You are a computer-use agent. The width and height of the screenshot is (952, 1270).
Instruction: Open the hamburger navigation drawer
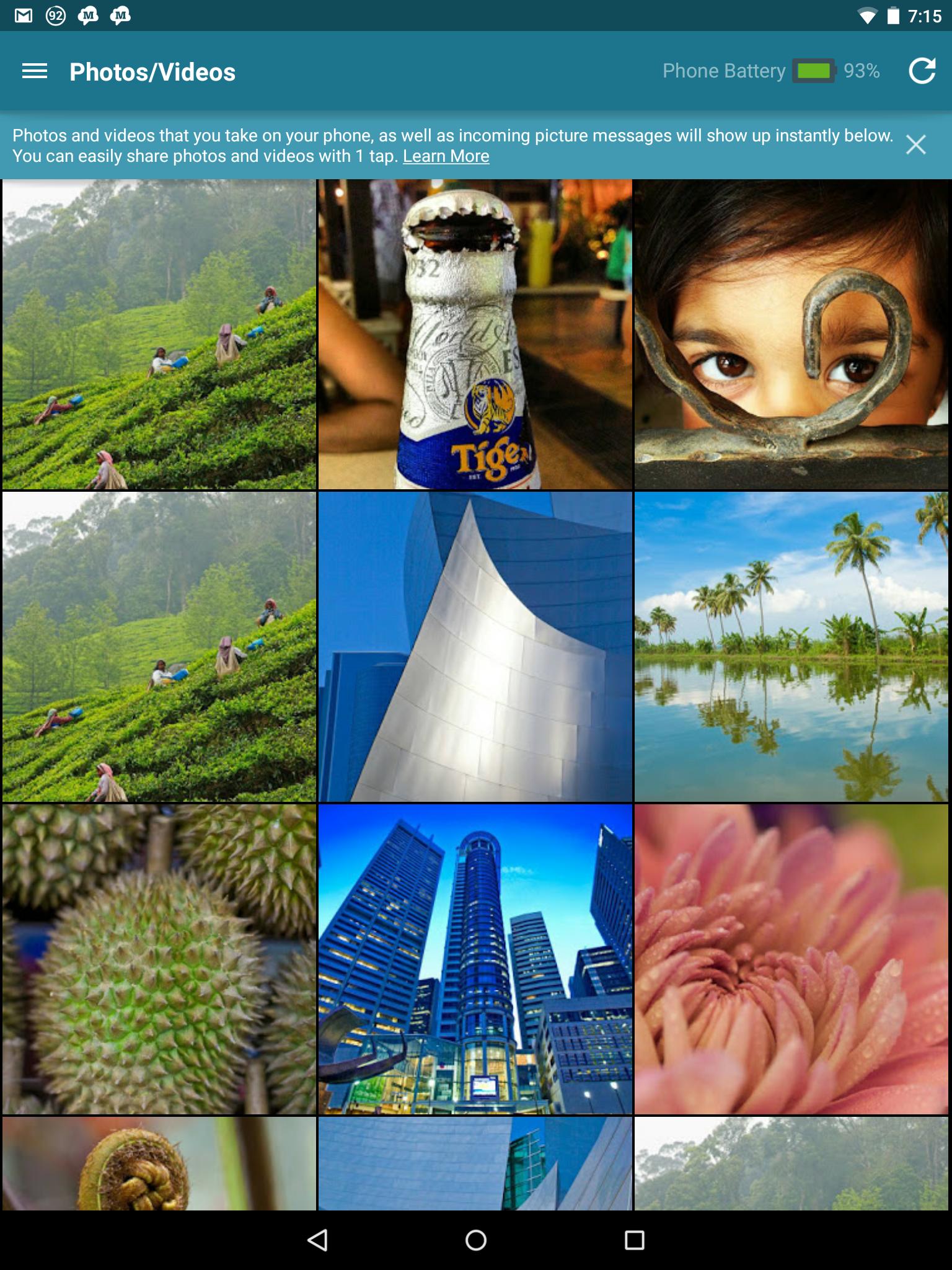[x=35, y=72]
